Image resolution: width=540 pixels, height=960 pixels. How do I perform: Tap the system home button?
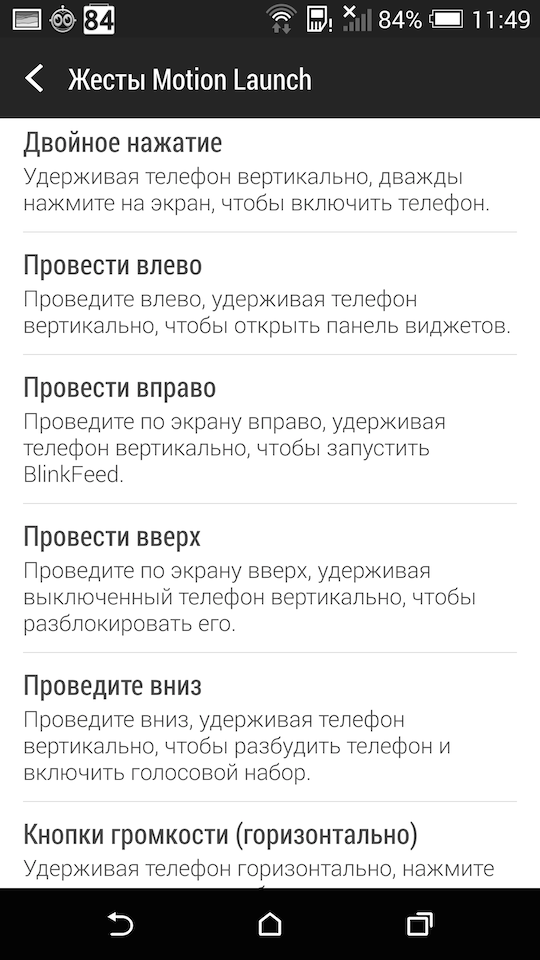point(270,924)
